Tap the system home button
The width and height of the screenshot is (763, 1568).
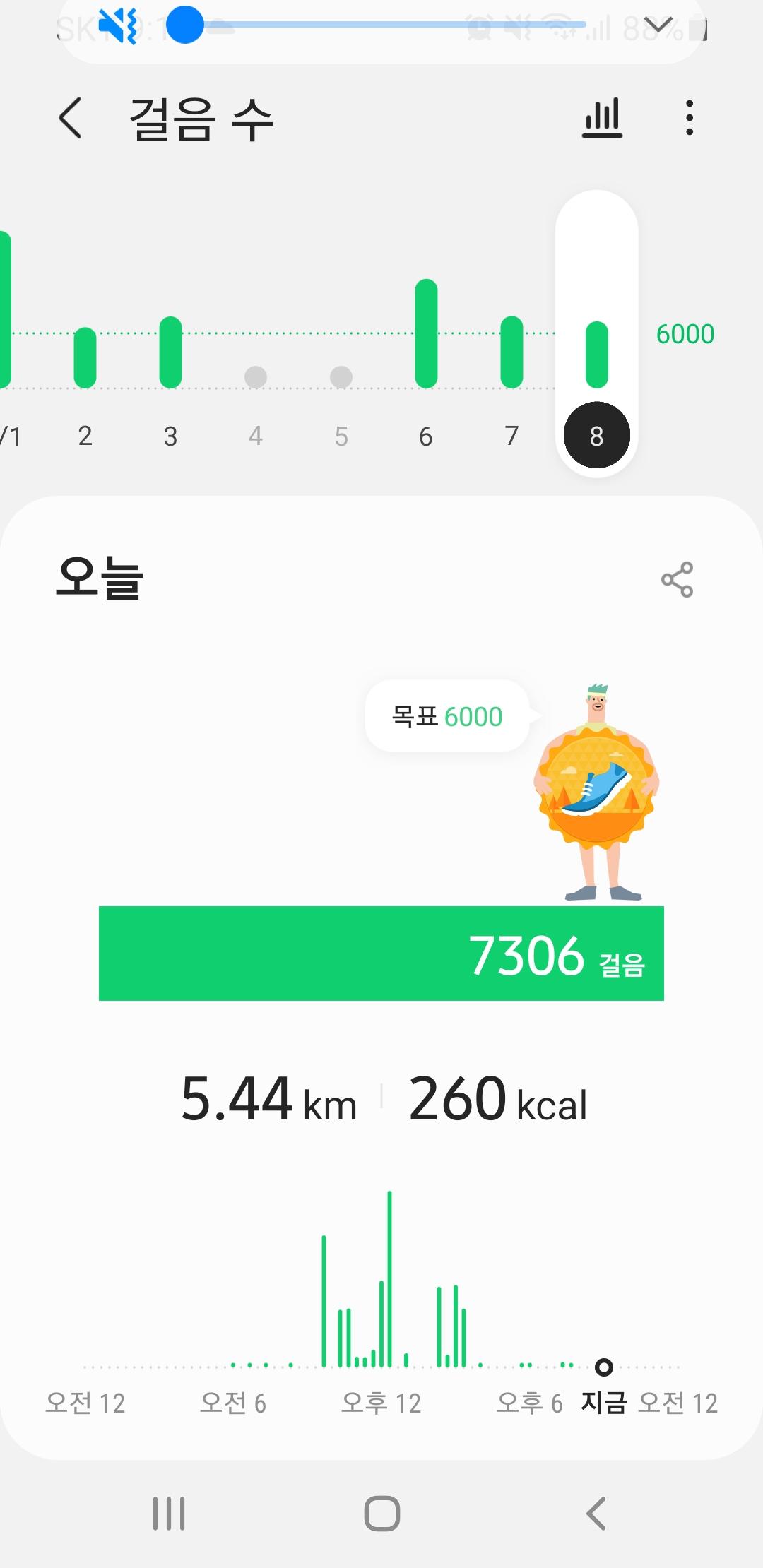click(381, 1514)
